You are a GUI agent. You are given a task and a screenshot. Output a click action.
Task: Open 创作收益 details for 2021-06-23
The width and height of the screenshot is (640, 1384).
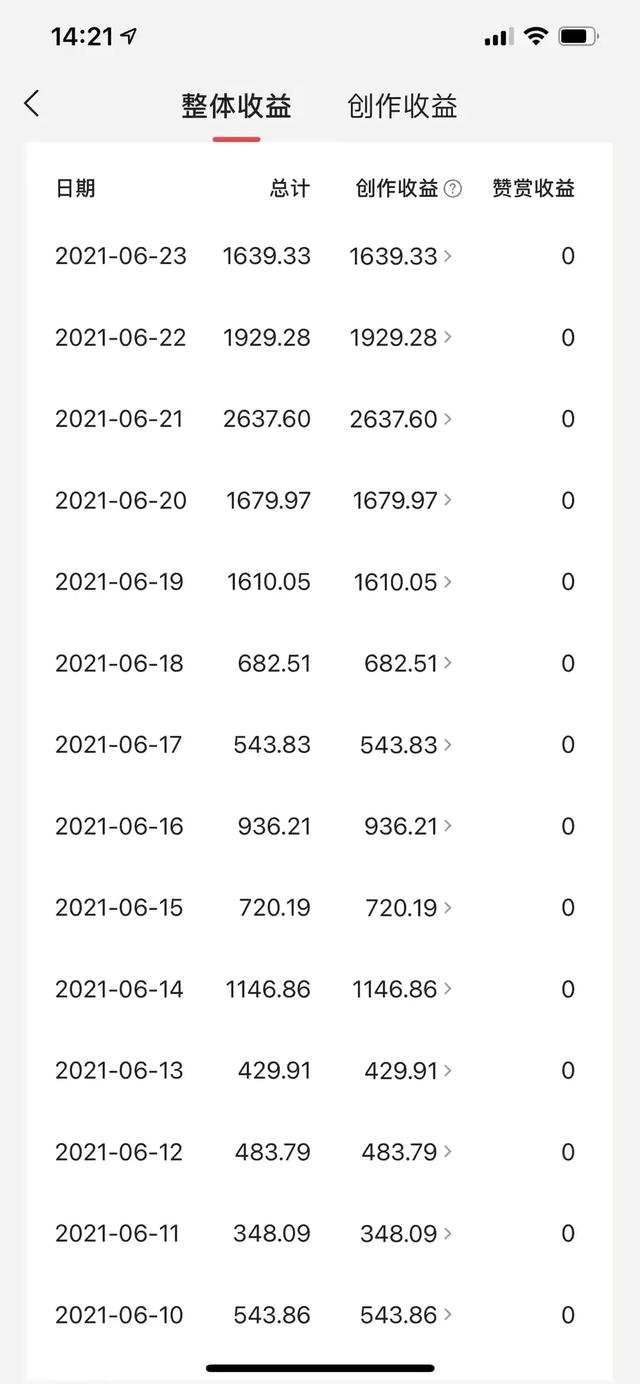pyautogui.click(x=400, y=256)
